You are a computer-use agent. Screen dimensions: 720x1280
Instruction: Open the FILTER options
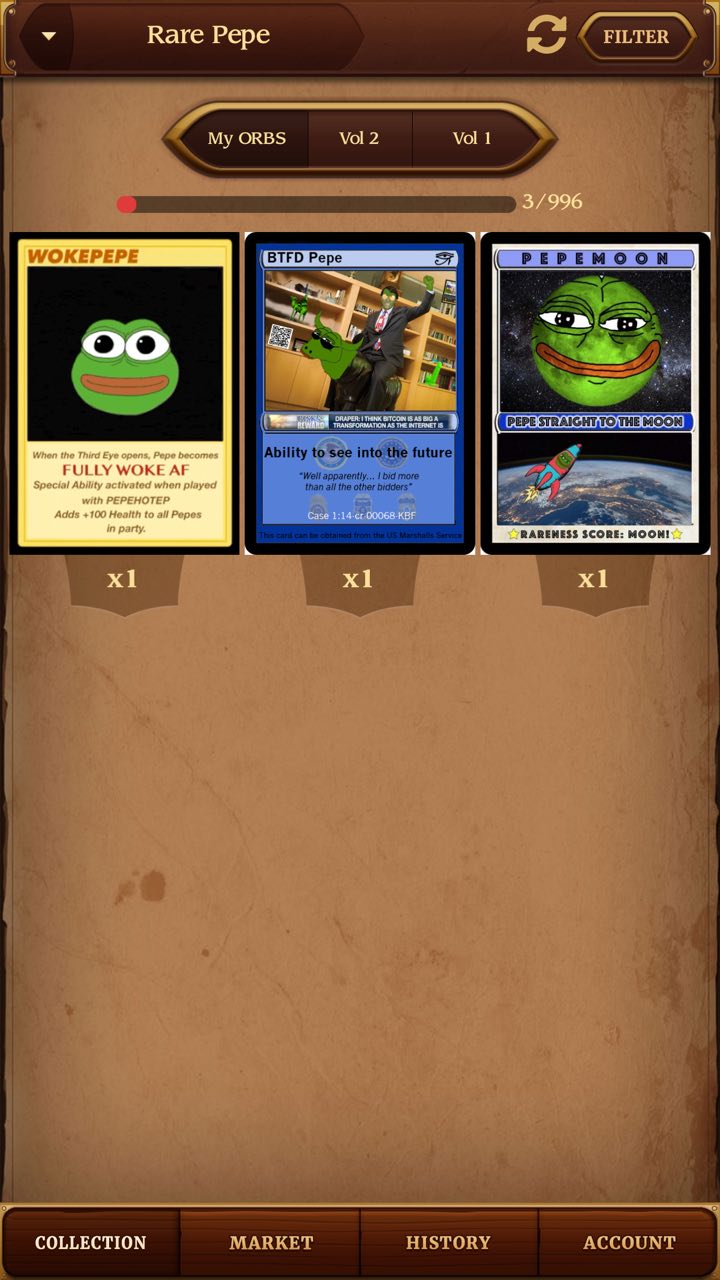click(x=636, y=37)
